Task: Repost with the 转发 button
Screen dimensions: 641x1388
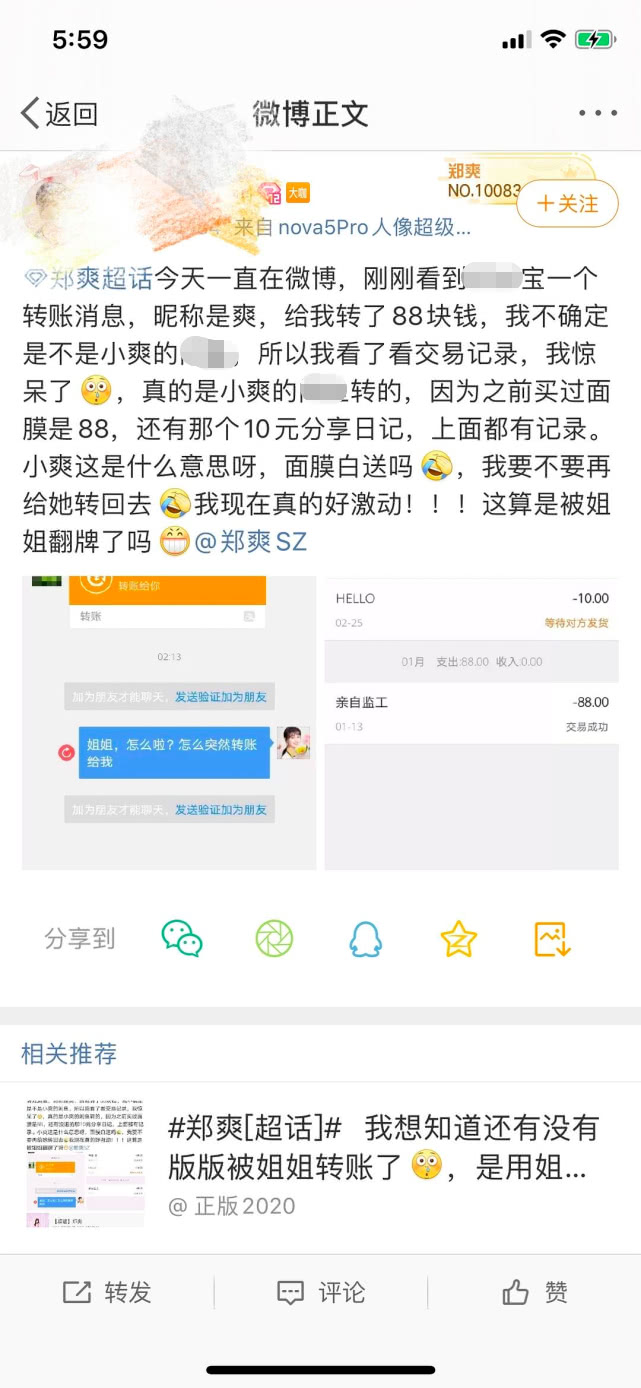Action: pyautogui.click(x=107, y=1292)
